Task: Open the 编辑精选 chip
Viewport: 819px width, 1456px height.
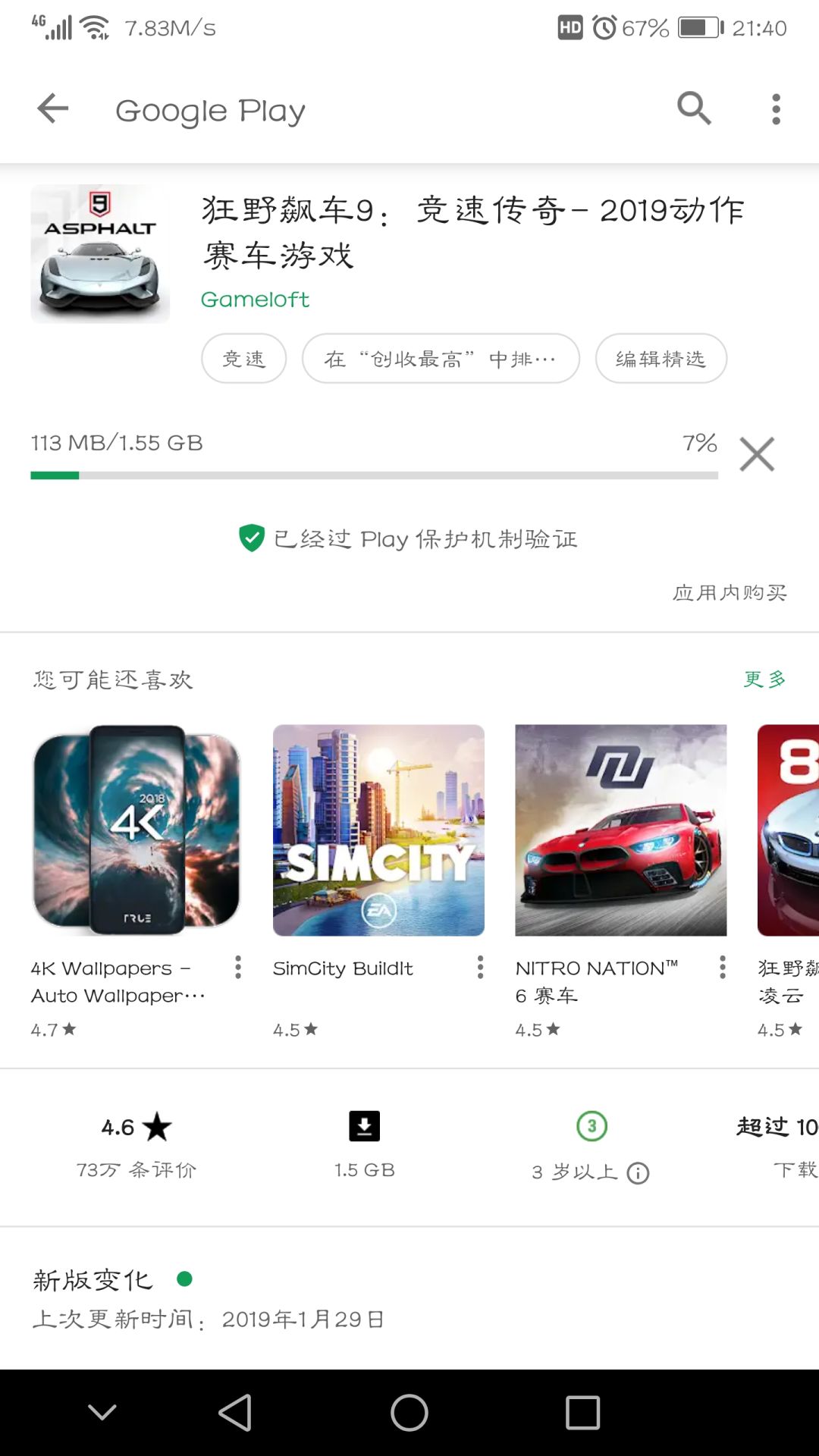Action: [x=661, y=359]
